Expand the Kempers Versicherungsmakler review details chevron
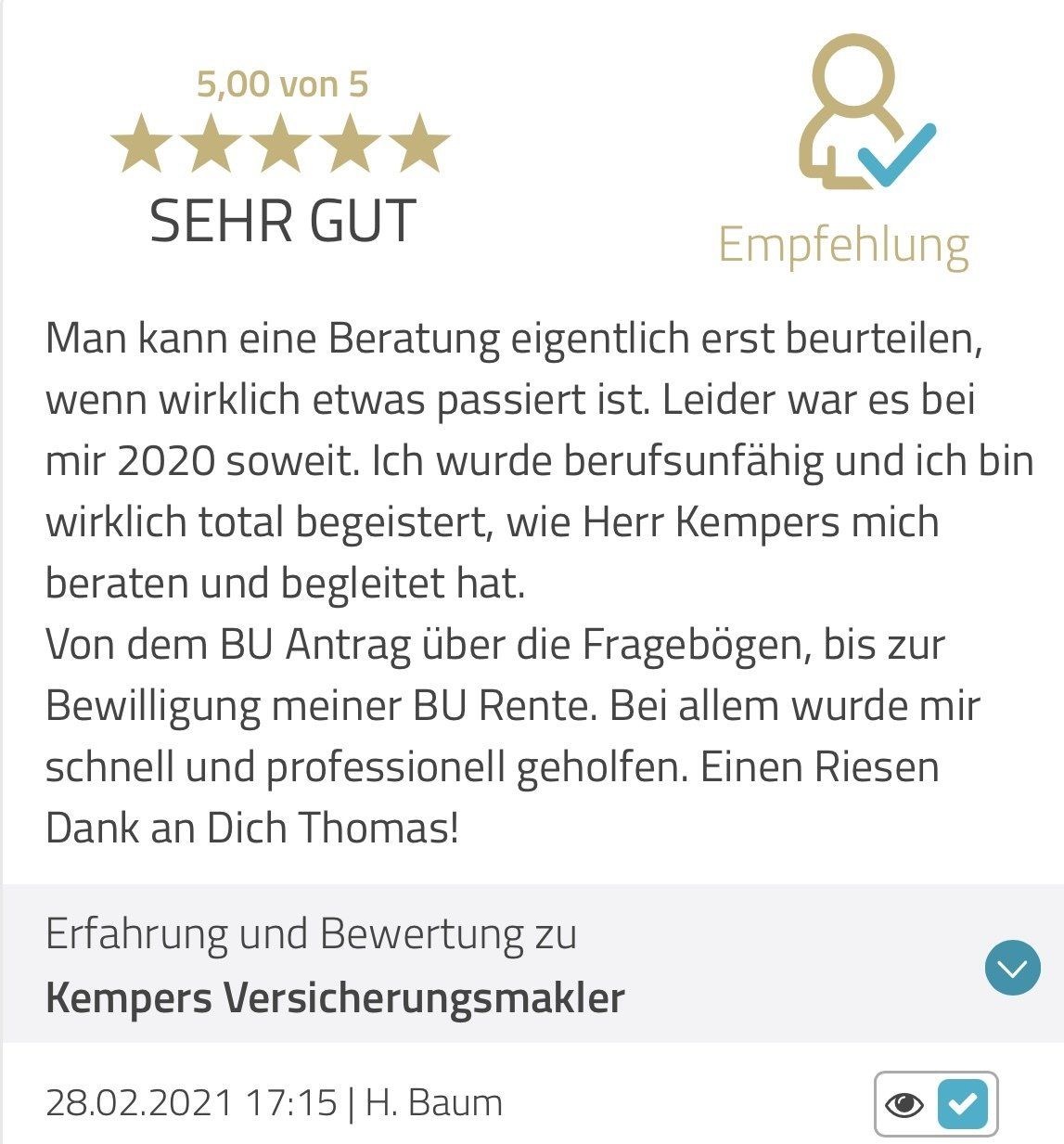The width and height of the screenshot is (1064, 1144). pyautogui.click(x=1012, y=968)
